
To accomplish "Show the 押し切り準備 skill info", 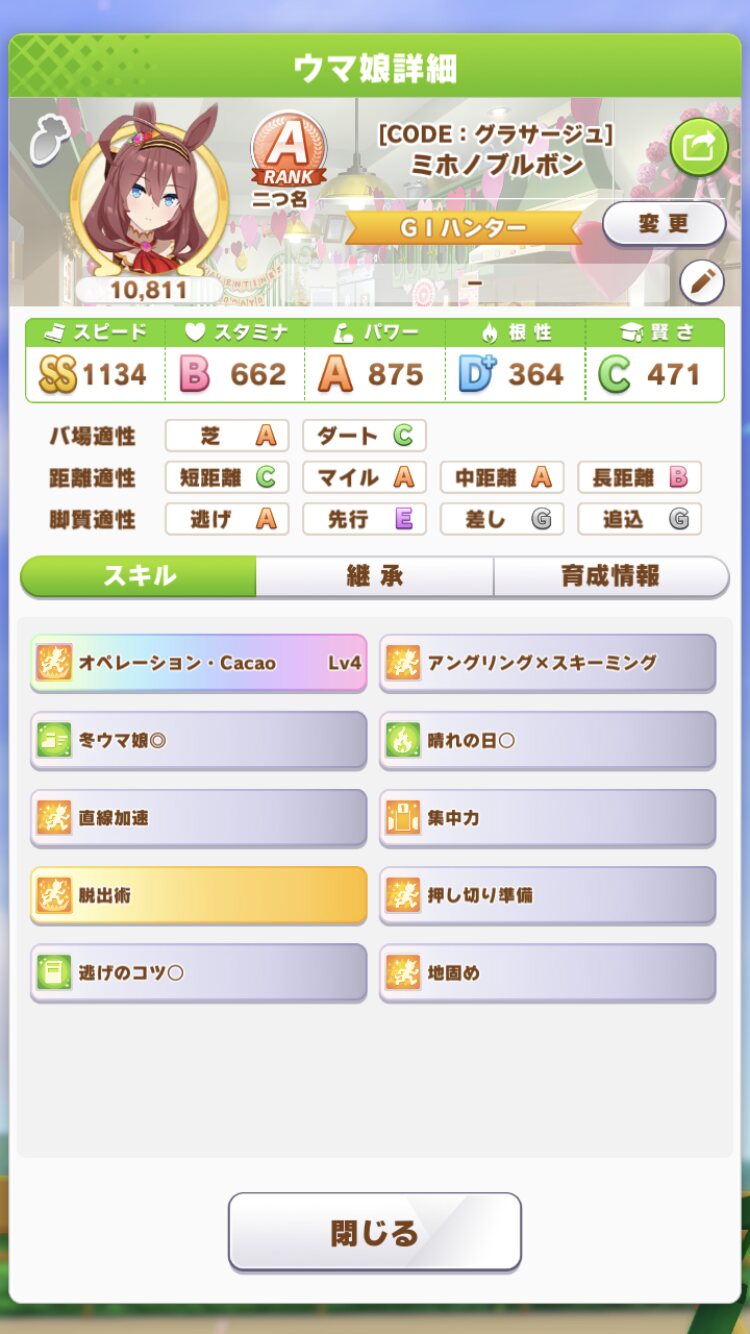I will pos(547,894).
